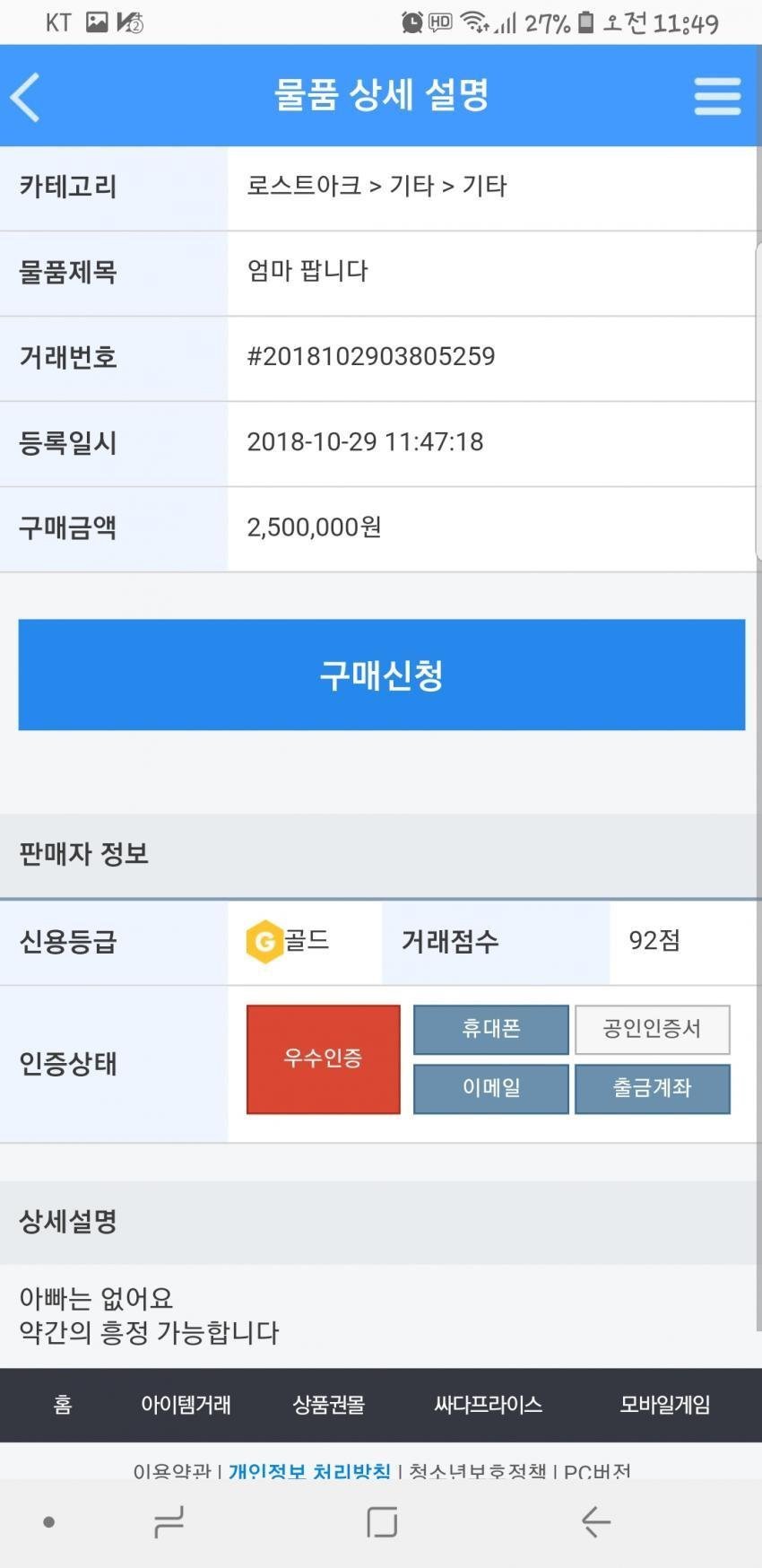Open recent apps from navigation bar
Screen dimensions: 762x1568
tap(169, 1521)
